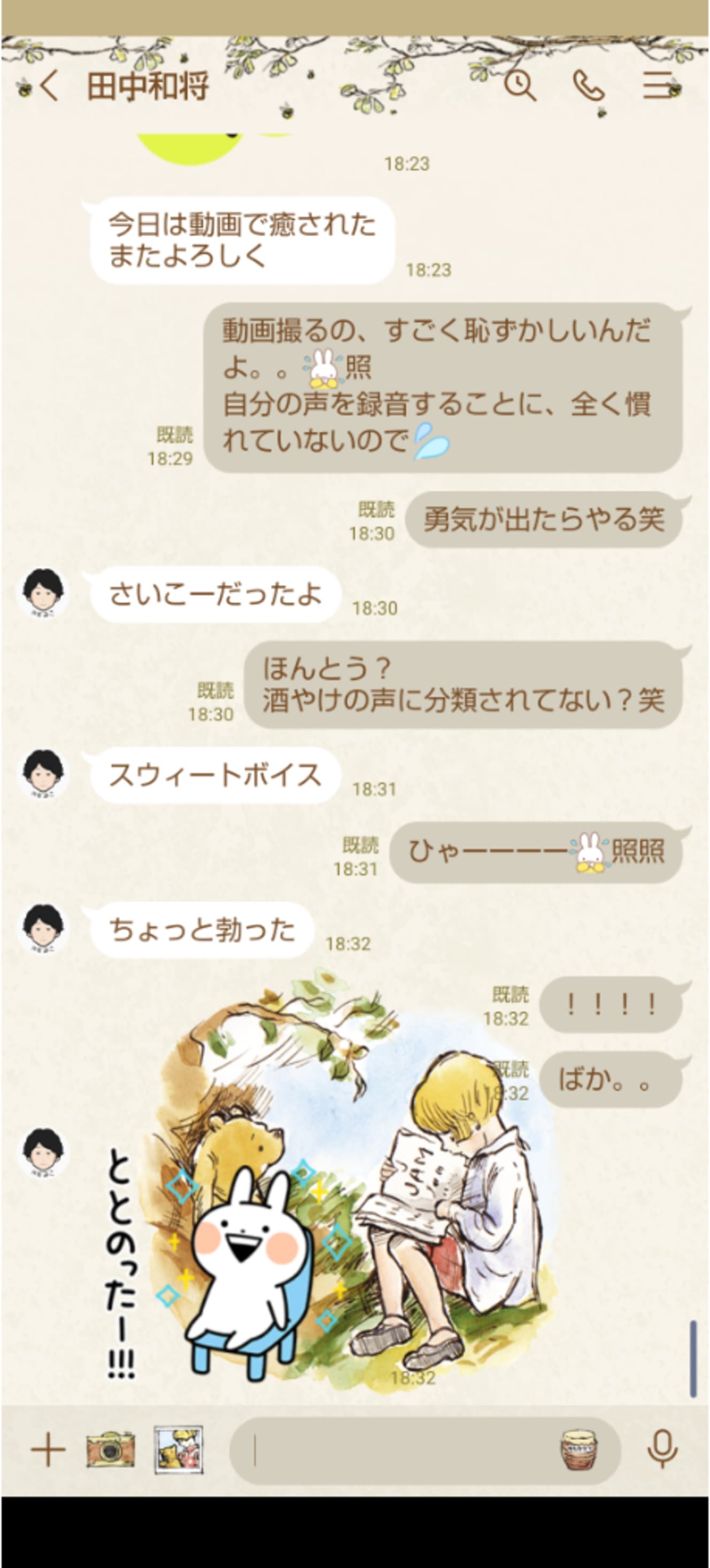The width and height of the screenshot is (710, 1568).
Task: Open the avatar beside さいこーだったよ
Action: coord(43,593)
